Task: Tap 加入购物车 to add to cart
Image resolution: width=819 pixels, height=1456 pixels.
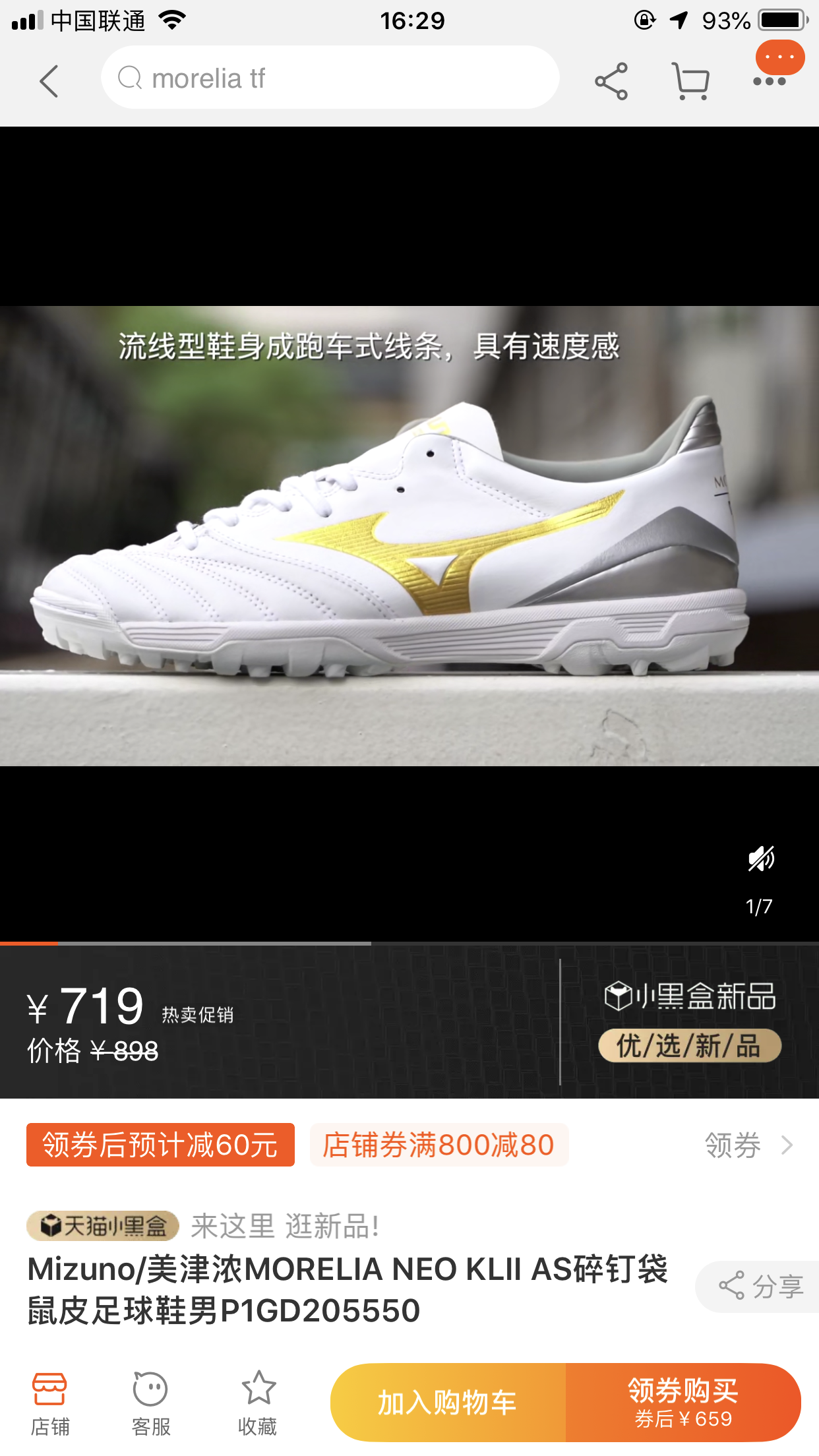Action: pos(448,1403)
